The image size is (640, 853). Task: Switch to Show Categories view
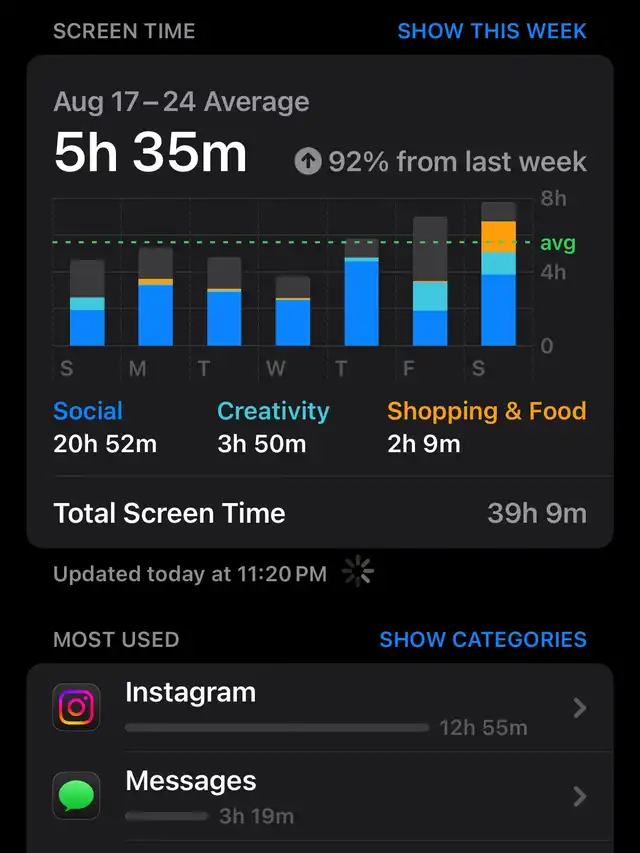482,639
